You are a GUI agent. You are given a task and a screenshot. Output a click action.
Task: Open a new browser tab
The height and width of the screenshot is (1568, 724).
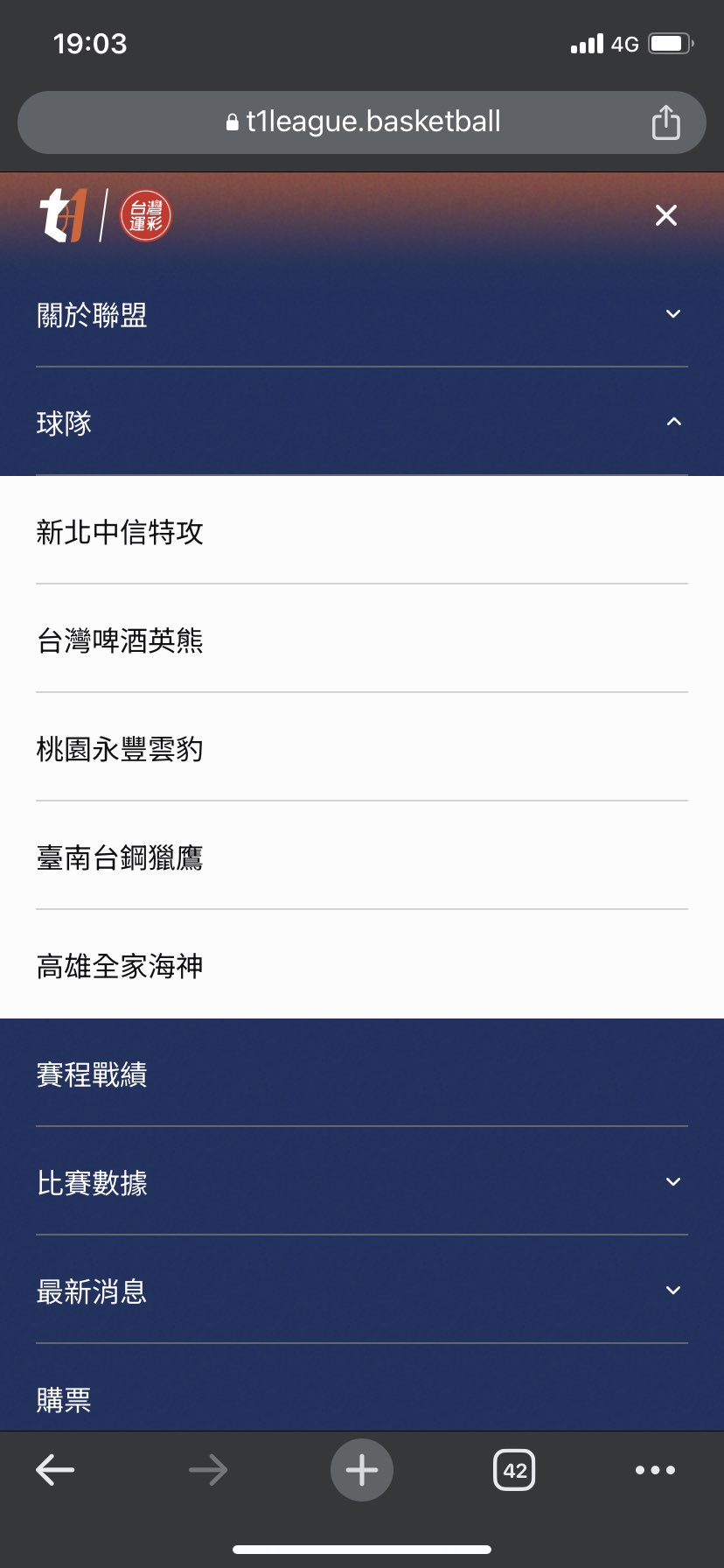tap(362, 1470)
